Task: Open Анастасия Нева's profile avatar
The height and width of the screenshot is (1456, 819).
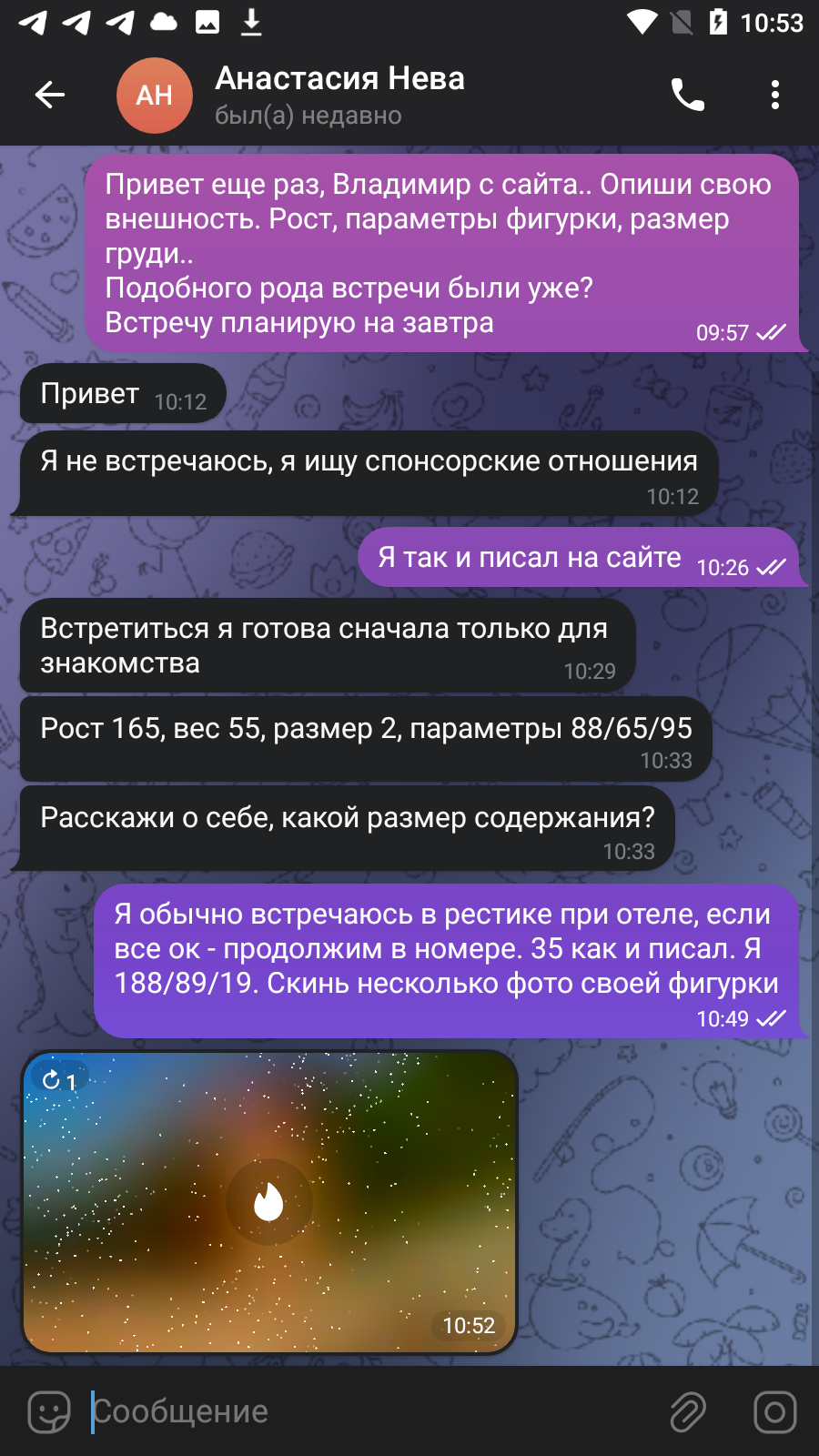Action: [155, 96]
